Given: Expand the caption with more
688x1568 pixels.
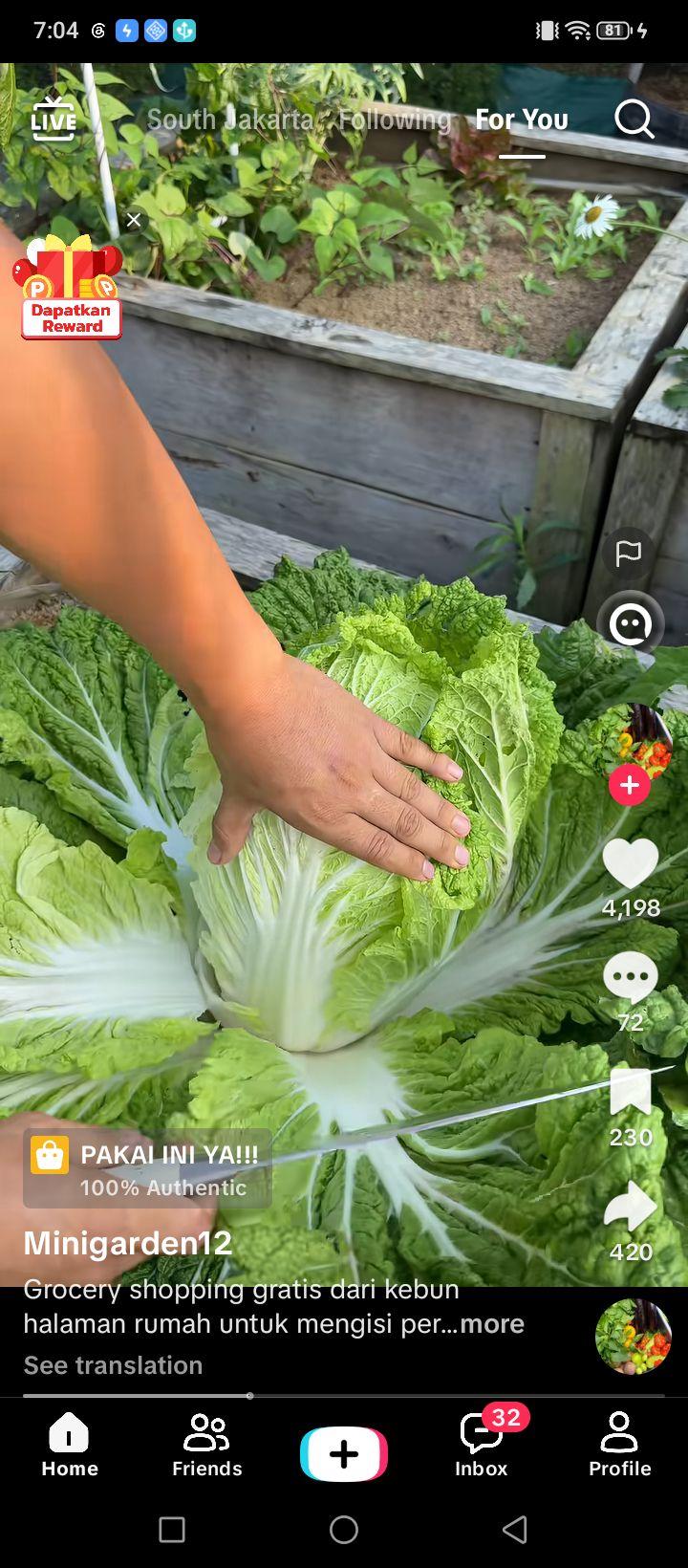Looking at the screenshot, I should pos(493,1323).
